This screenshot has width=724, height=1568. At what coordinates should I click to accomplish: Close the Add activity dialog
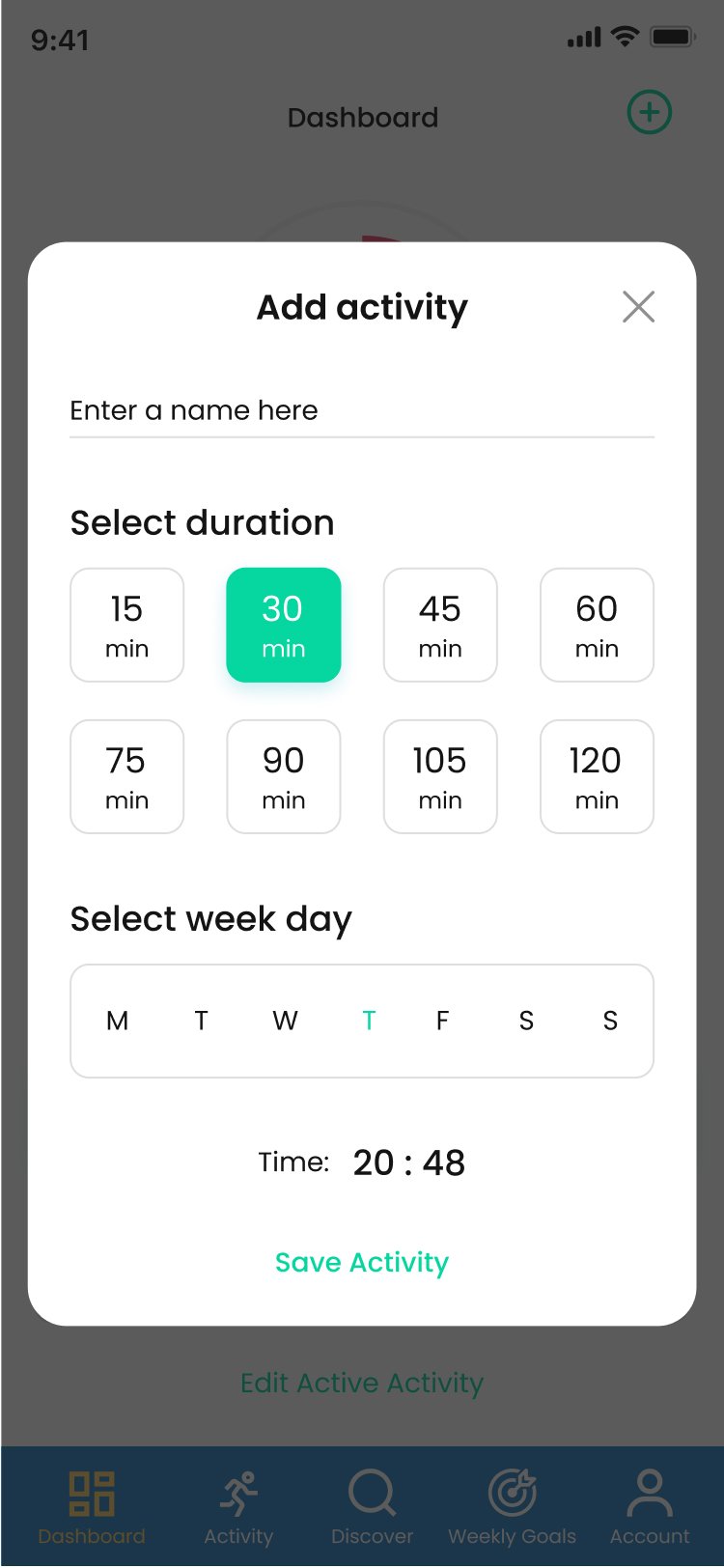[638, 307]
